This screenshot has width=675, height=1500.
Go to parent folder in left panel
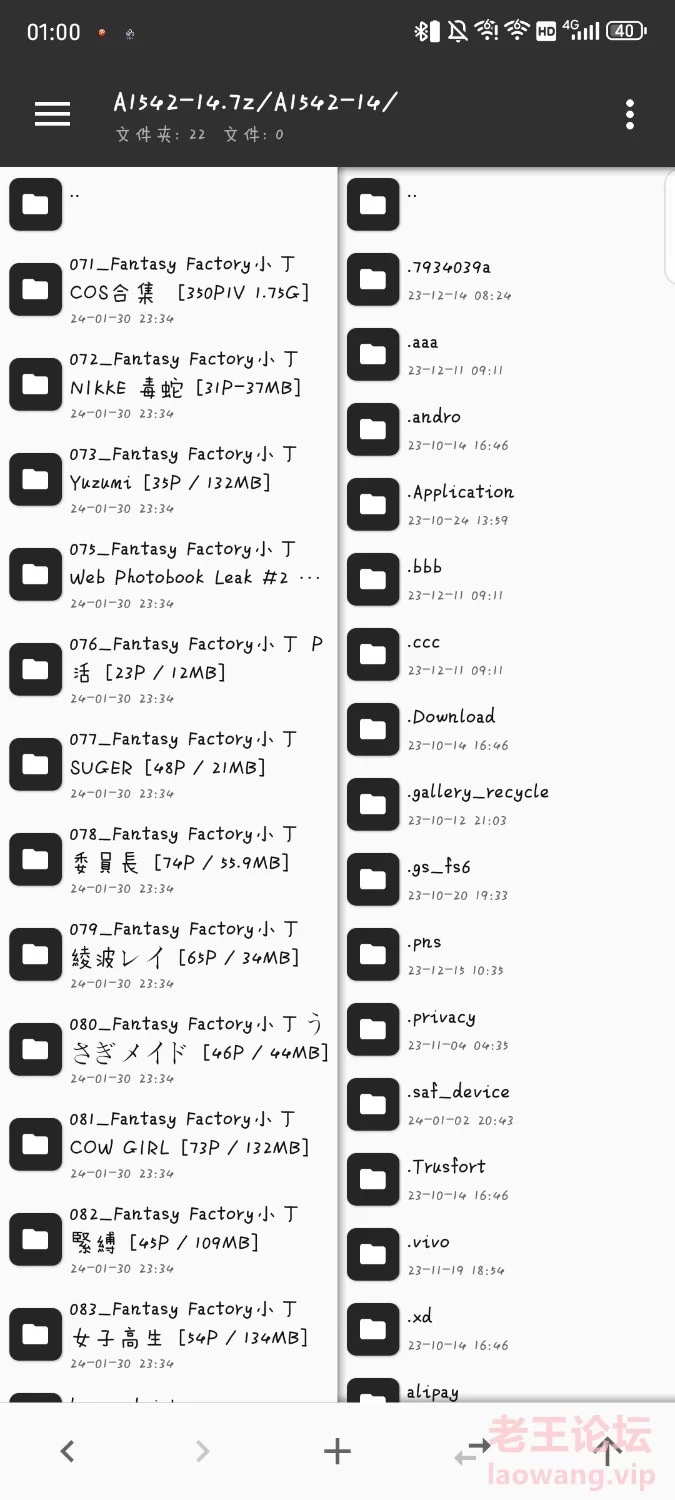coord(169,204)
